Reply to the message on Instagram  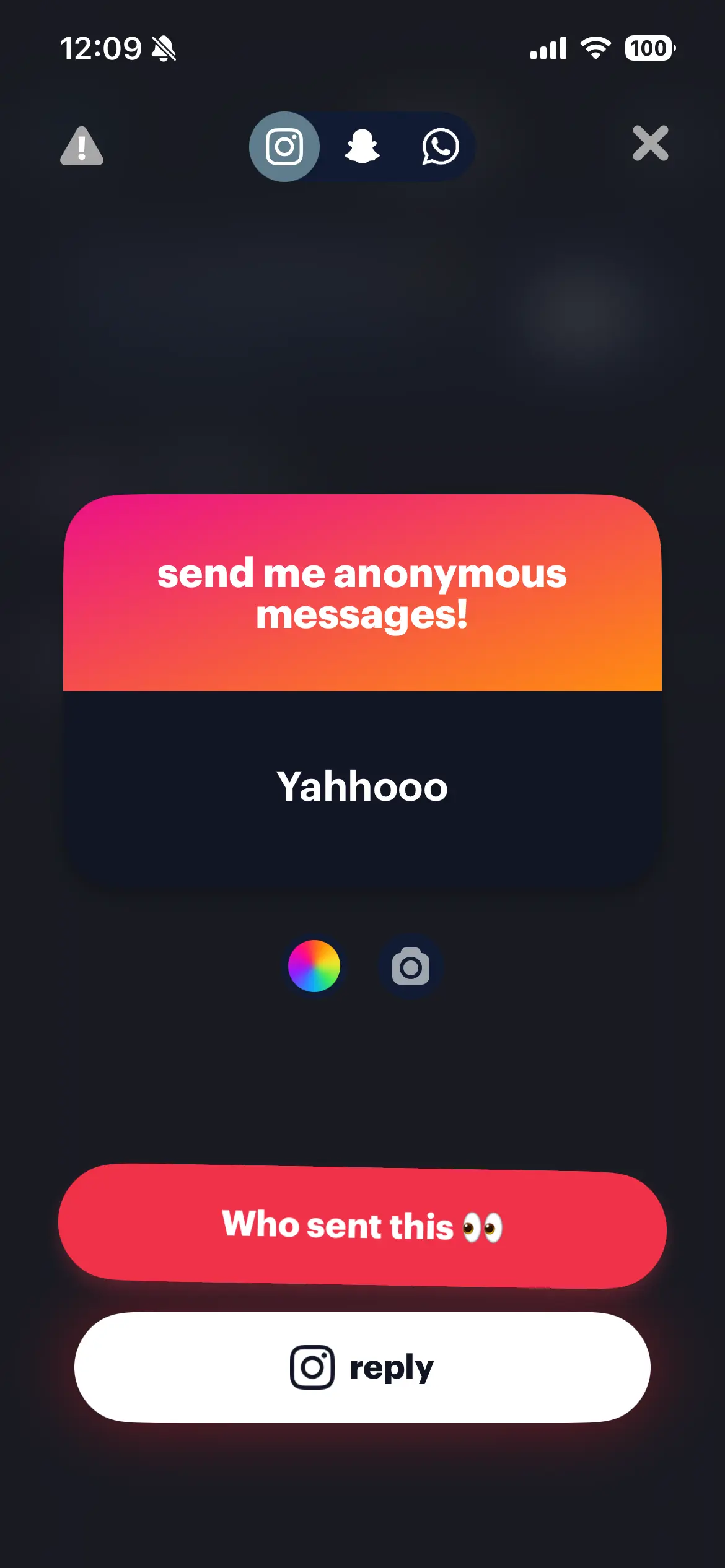click(362, 1367)
